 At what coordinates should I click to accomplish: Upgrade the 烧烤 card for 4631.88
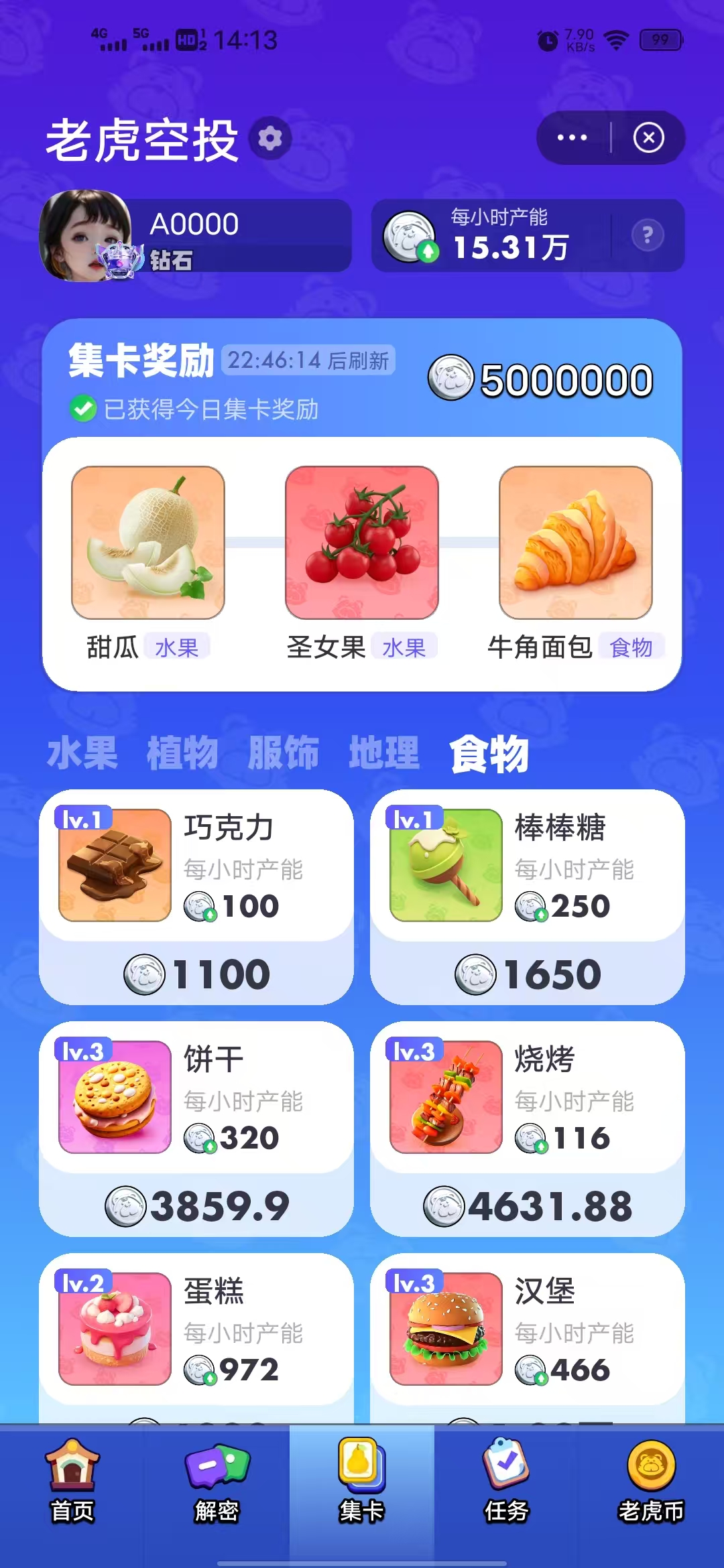(528, 1205)
